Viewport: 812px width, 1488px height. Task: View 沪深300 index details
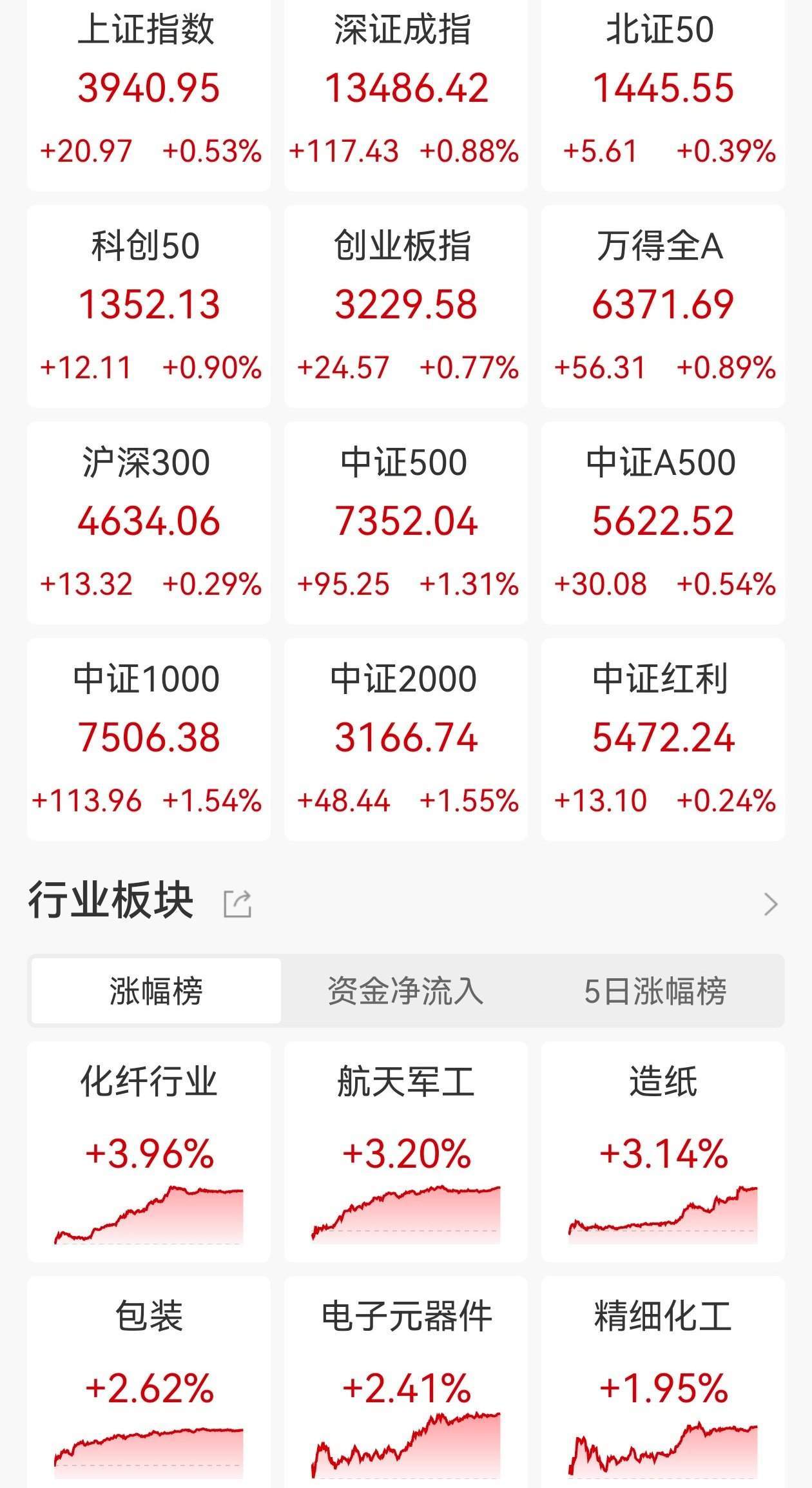(148, 523)
